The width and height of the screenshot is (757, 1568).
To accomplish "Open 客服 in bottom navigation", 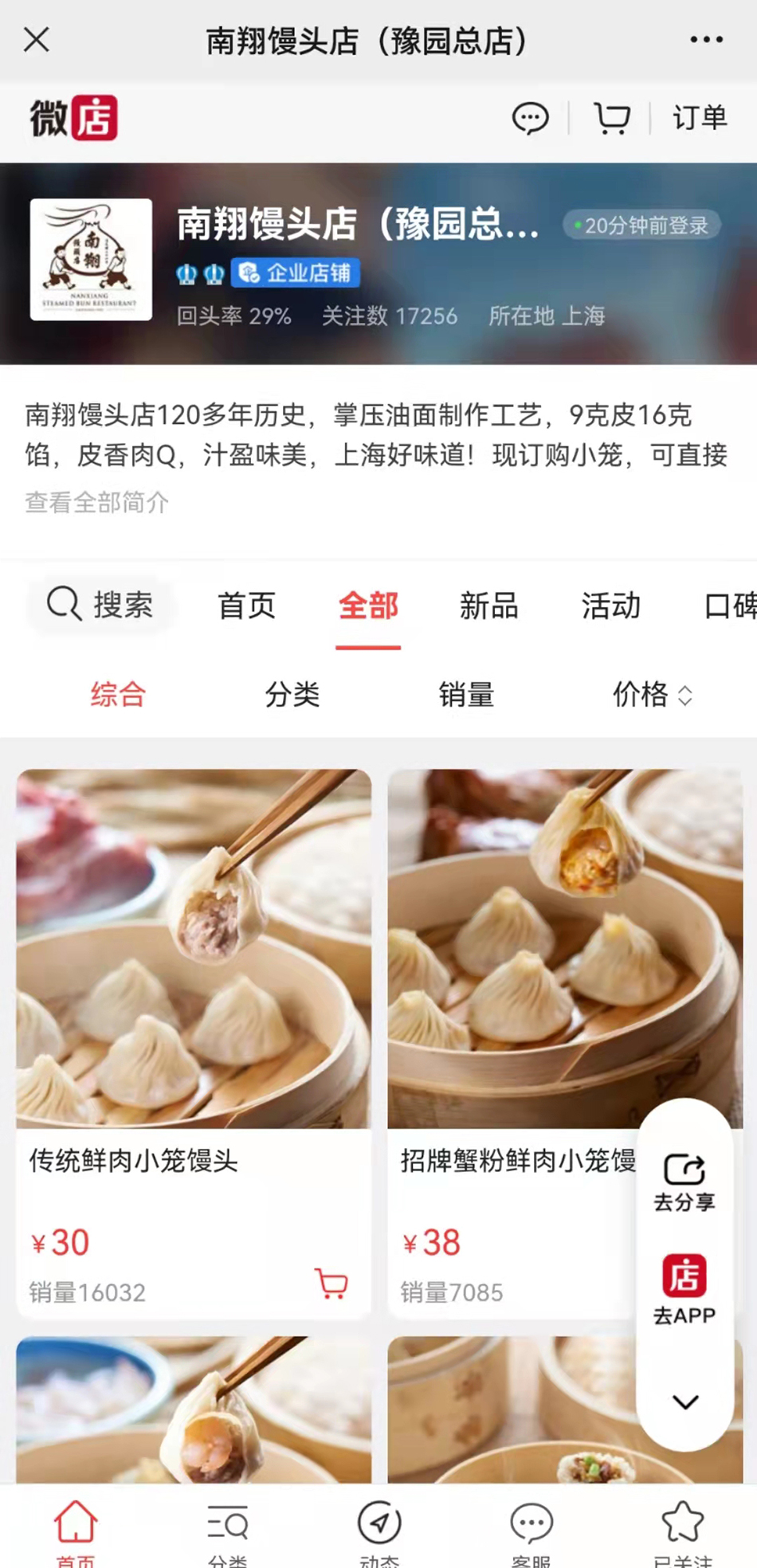I will pyautogui.click(x=531, y=1530).
